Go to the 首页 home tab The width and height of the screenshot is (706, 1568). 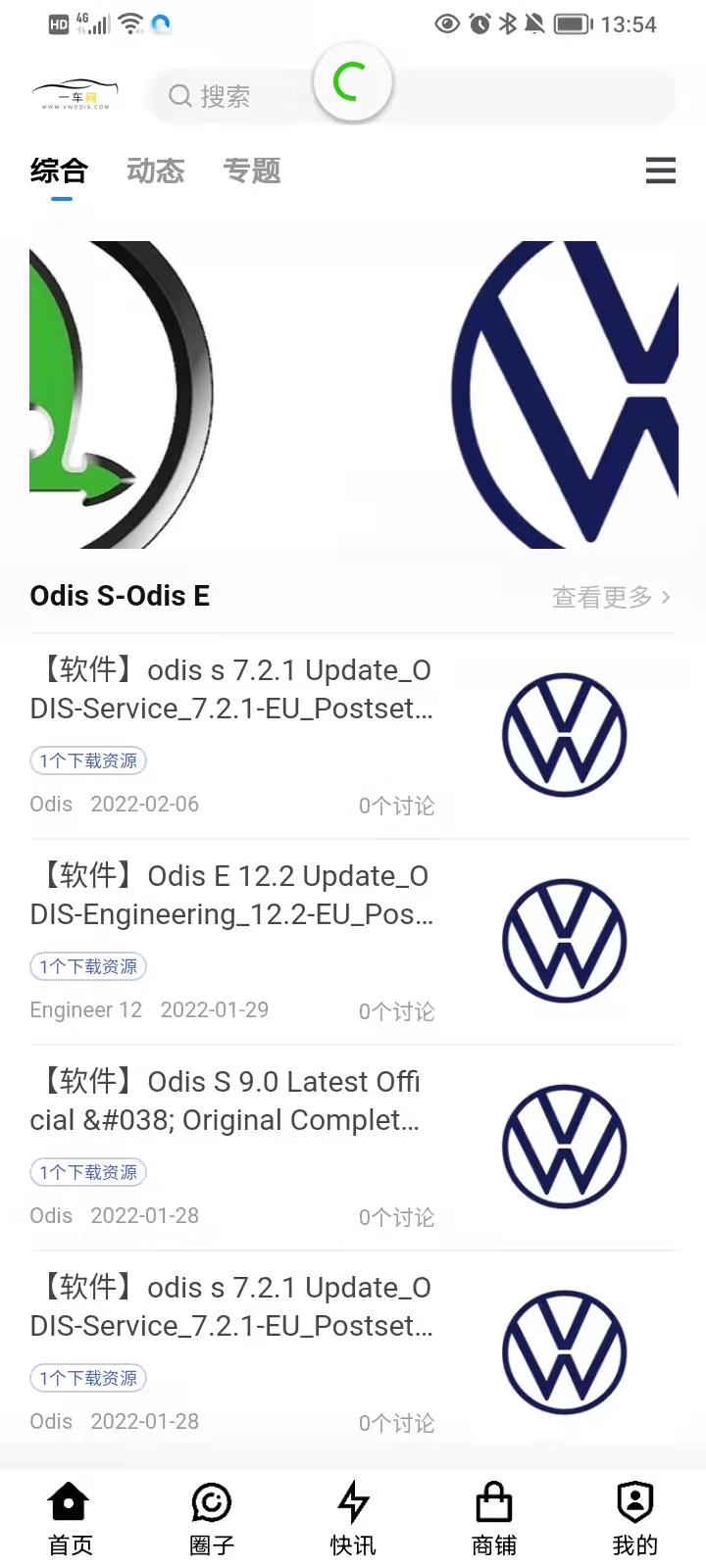coord(70,1519)
